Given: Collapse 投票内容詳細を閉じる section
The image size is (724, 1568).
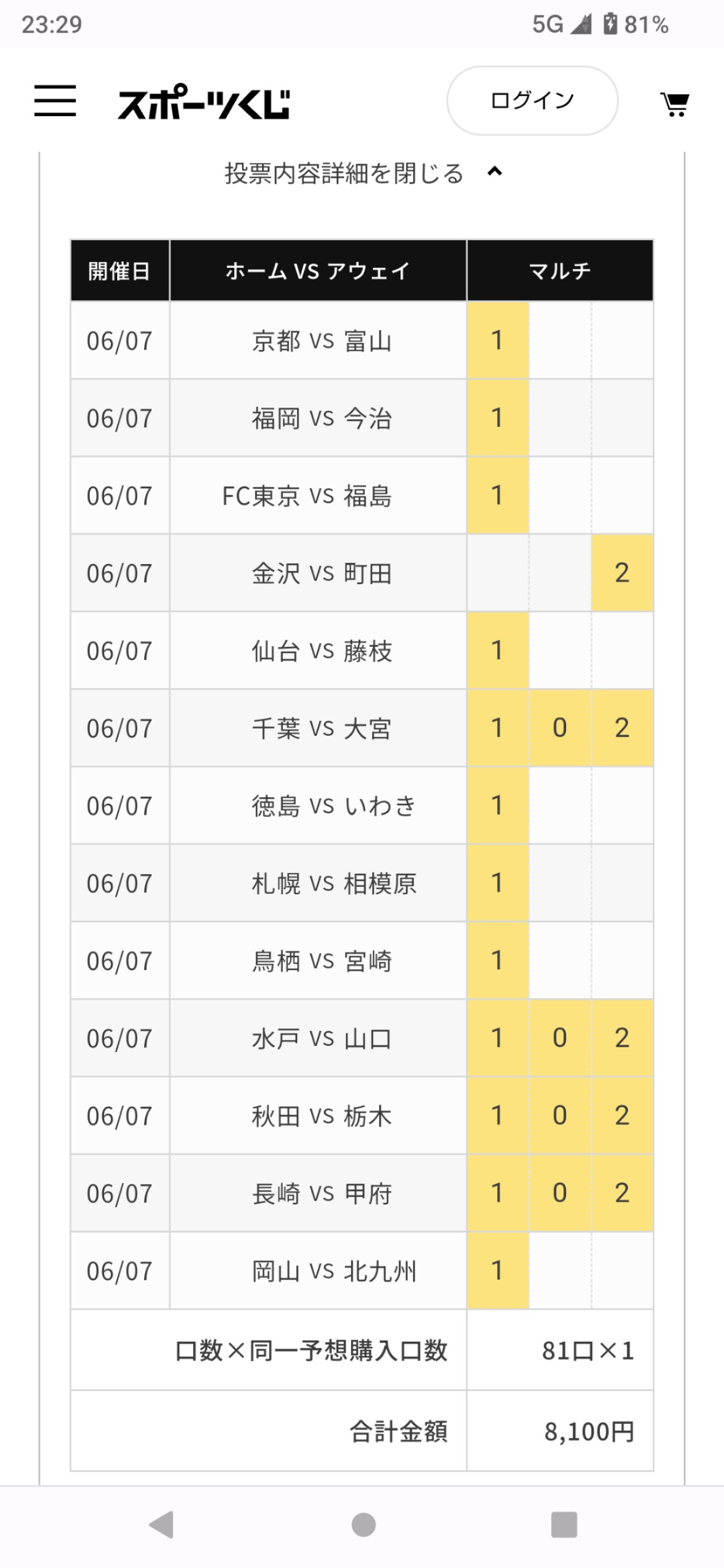Looking at the screenshot, I should tap(363, 173).
